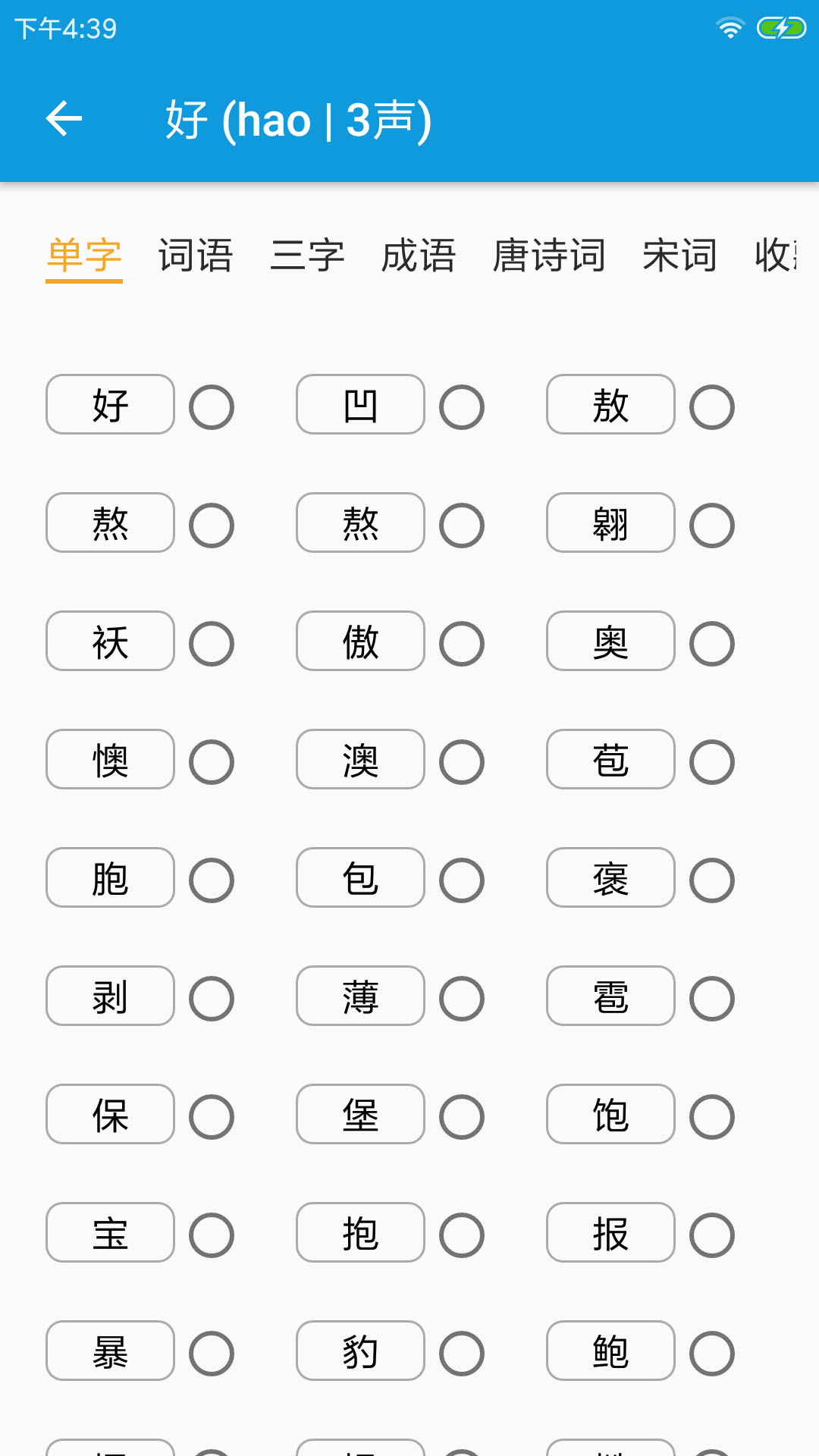Tap the character 鲍
819x1456 pixels.
[610, 1351]
